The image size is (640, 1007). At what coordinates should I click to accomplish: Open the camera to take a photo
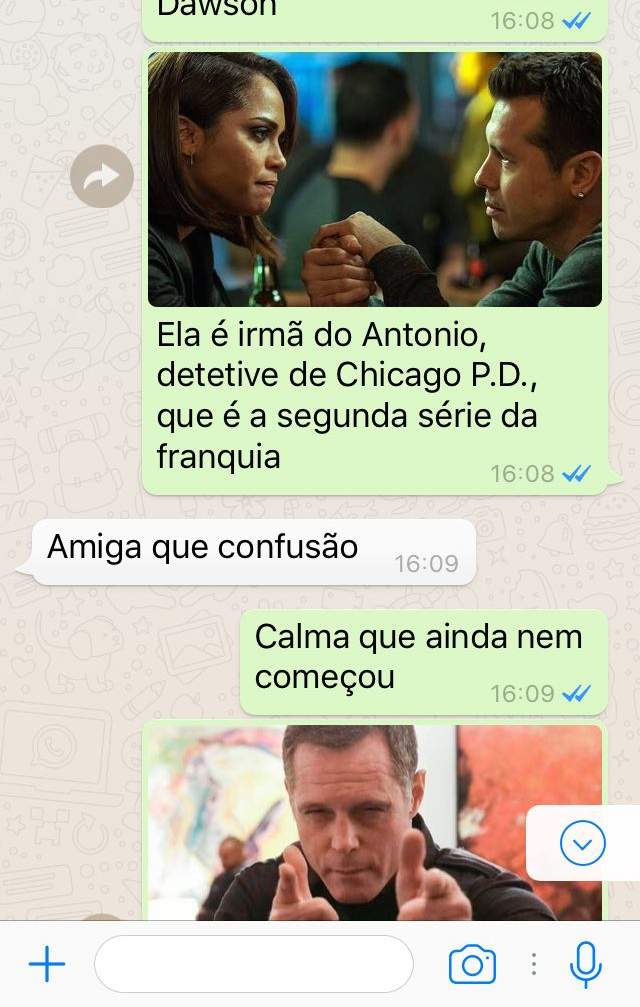point(472,964)
